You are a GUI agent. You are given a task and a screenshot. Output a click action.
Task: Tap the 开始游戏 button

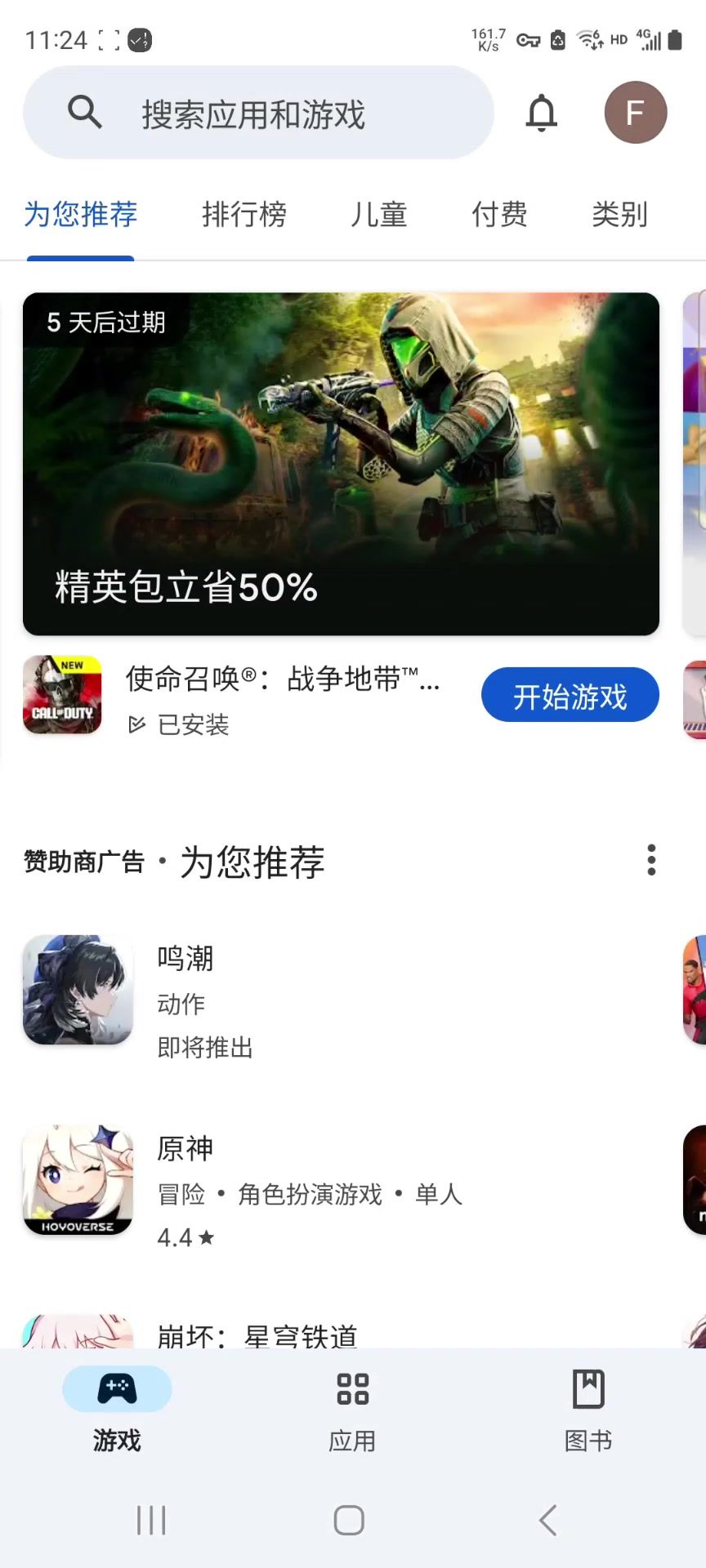point(570,696)
